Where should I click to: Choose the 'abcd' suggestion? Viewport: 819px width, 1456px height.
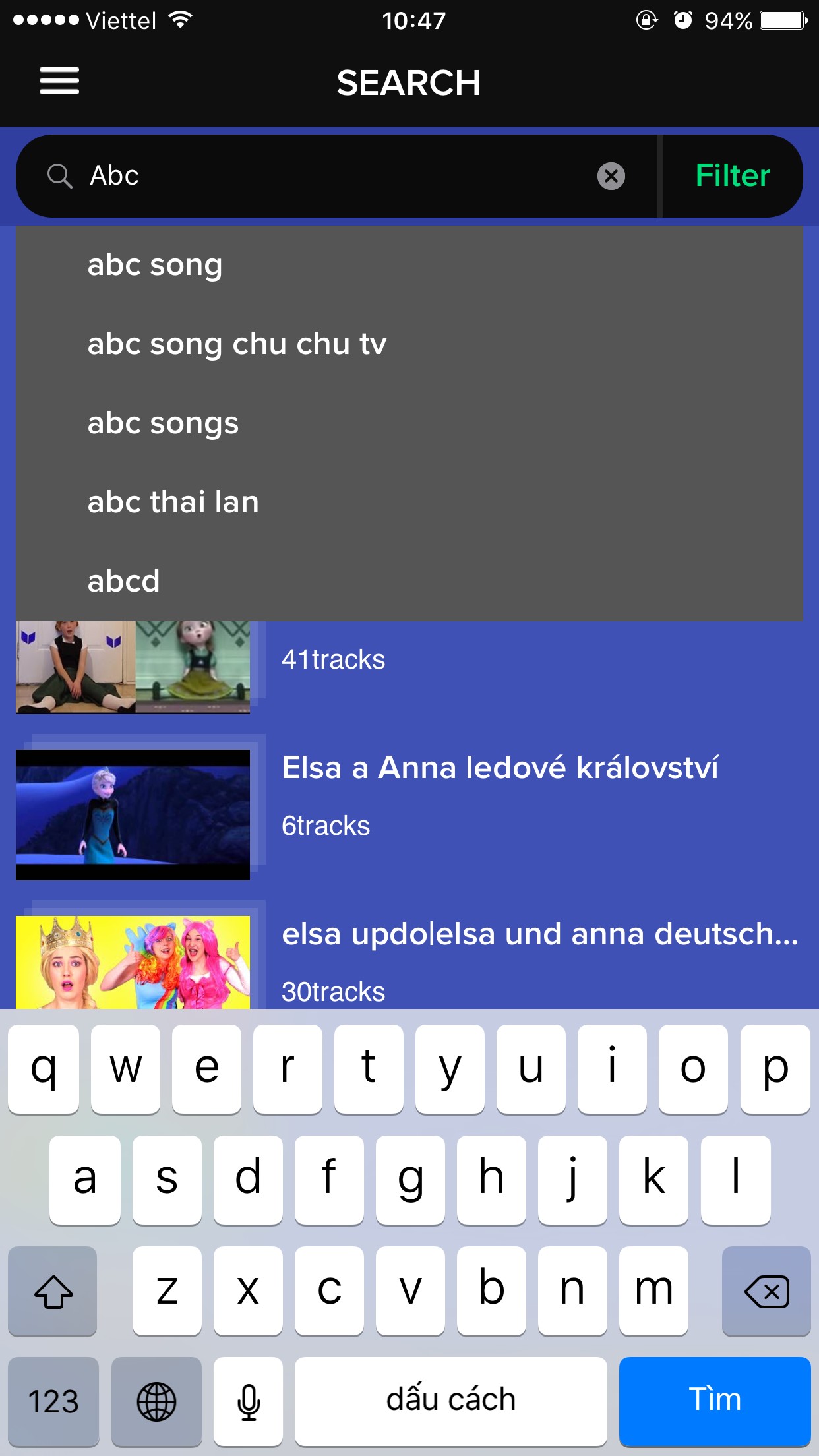tap(123, 582)
